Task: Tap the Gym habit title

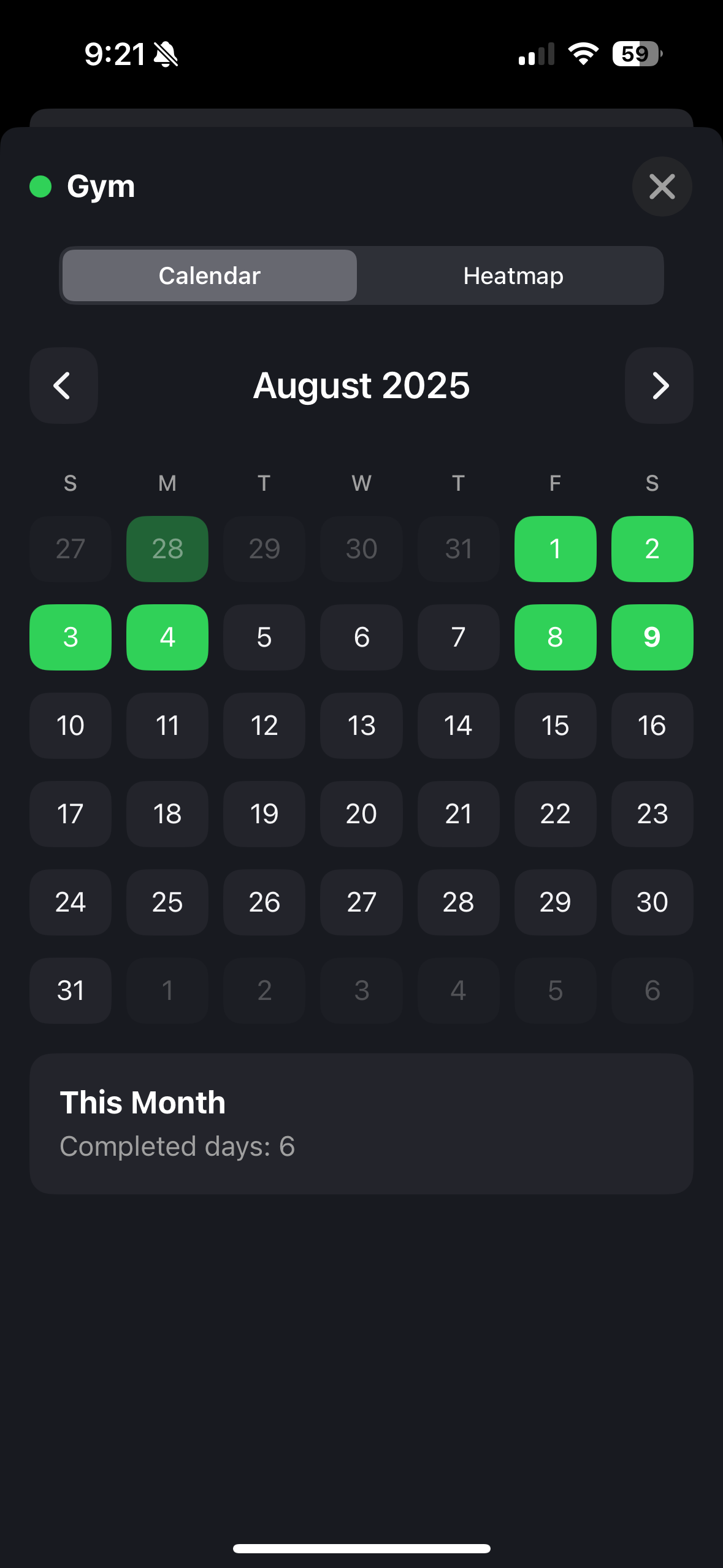Action: pos(101,186)
